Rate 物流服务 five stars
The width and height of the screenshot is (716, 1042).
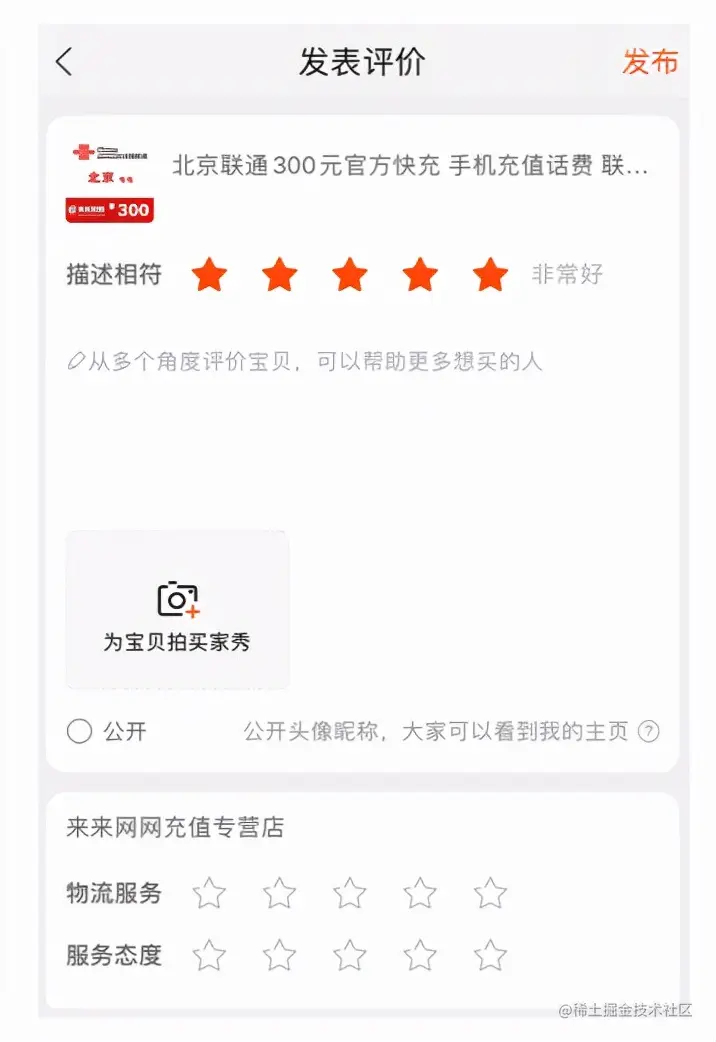(x=490, y=893)
